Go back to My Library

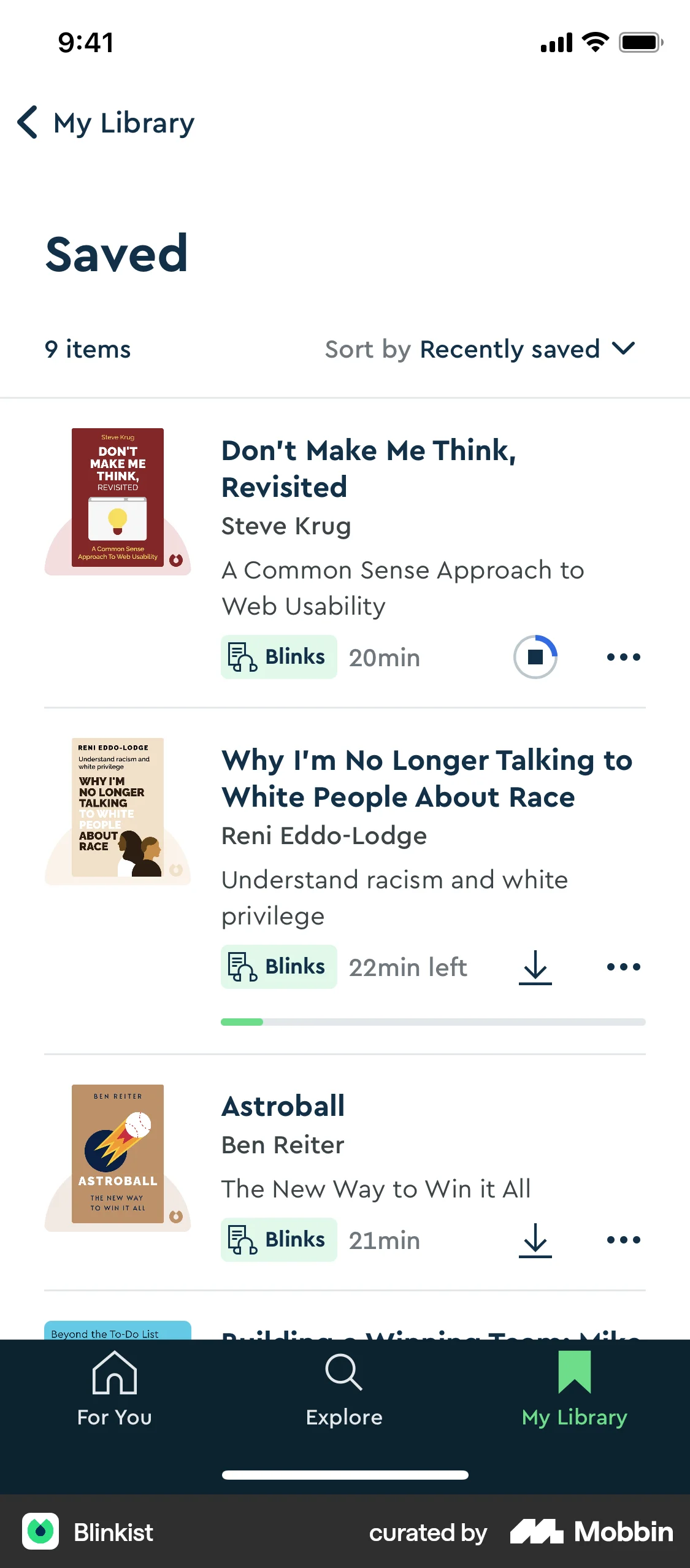tap(105, 123)
